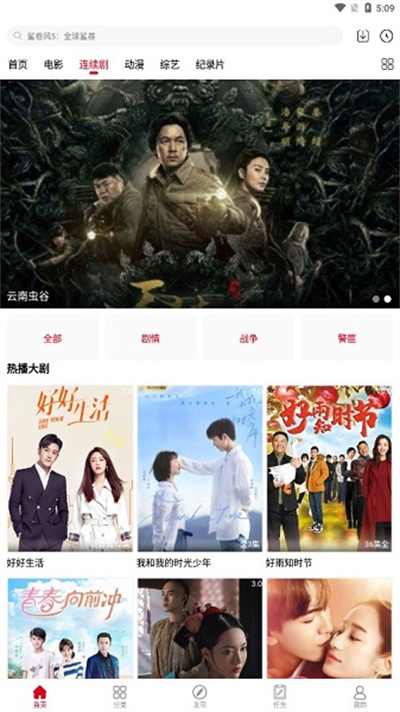Image resolution: width=400 pixels, height=712 pixels.
Task: Open 我的 profile in bottom navigation
Action: click(x=360, y=697)
